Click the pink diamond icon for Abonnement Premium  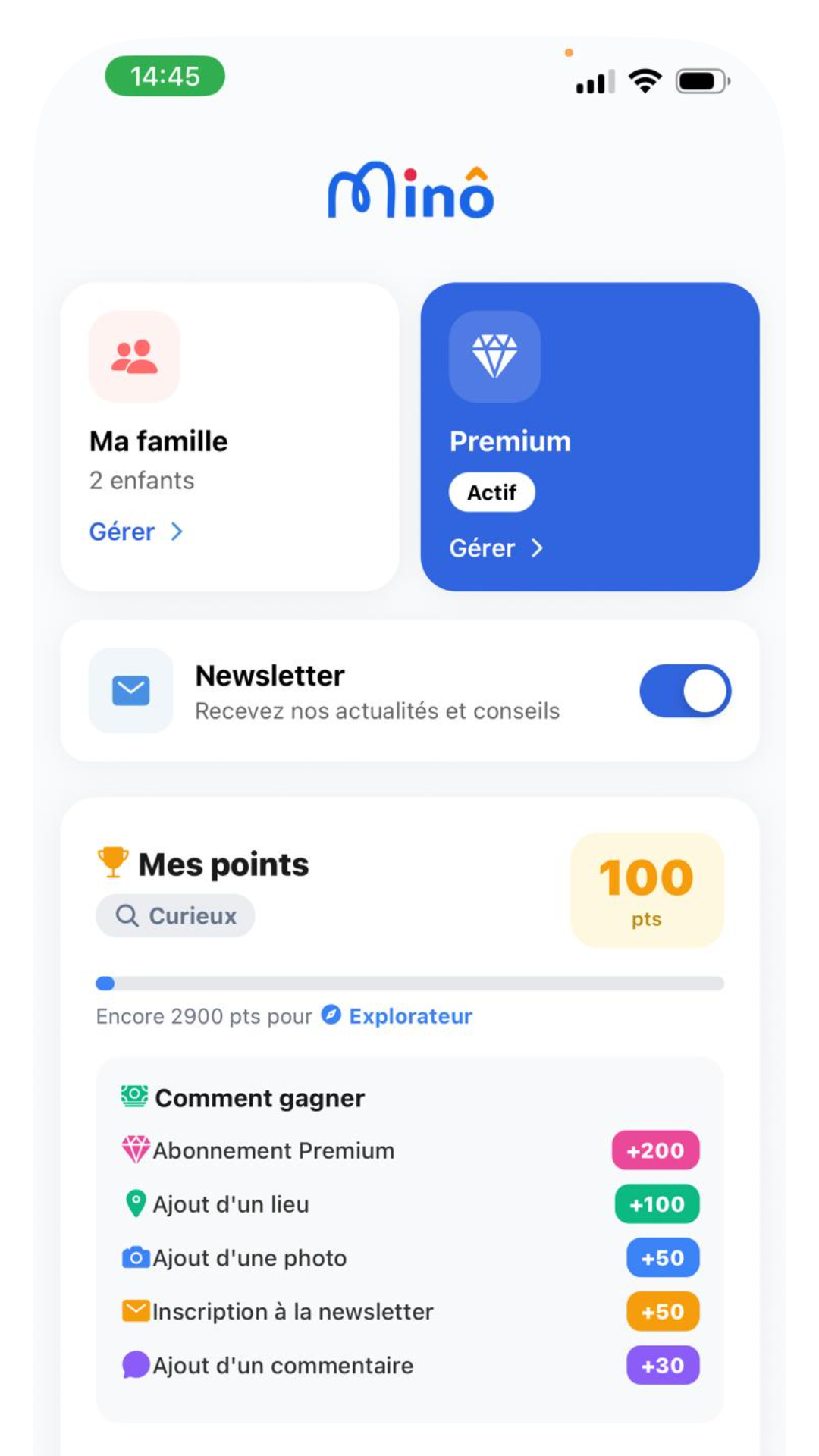(x=135, y=1150)
